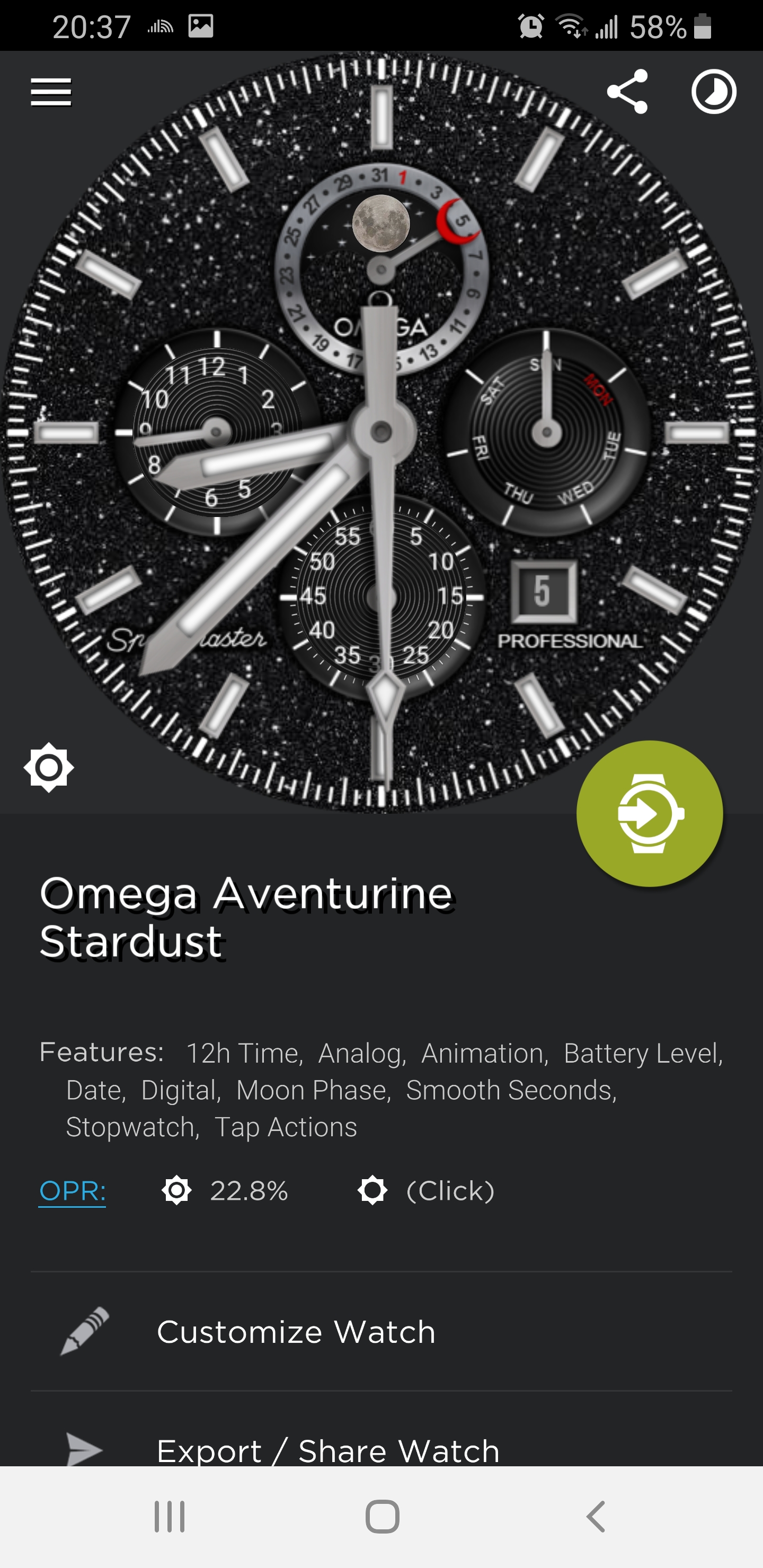Open the hamburger navigation menu
Screen dimensions: 763x1568
[51, 92]
